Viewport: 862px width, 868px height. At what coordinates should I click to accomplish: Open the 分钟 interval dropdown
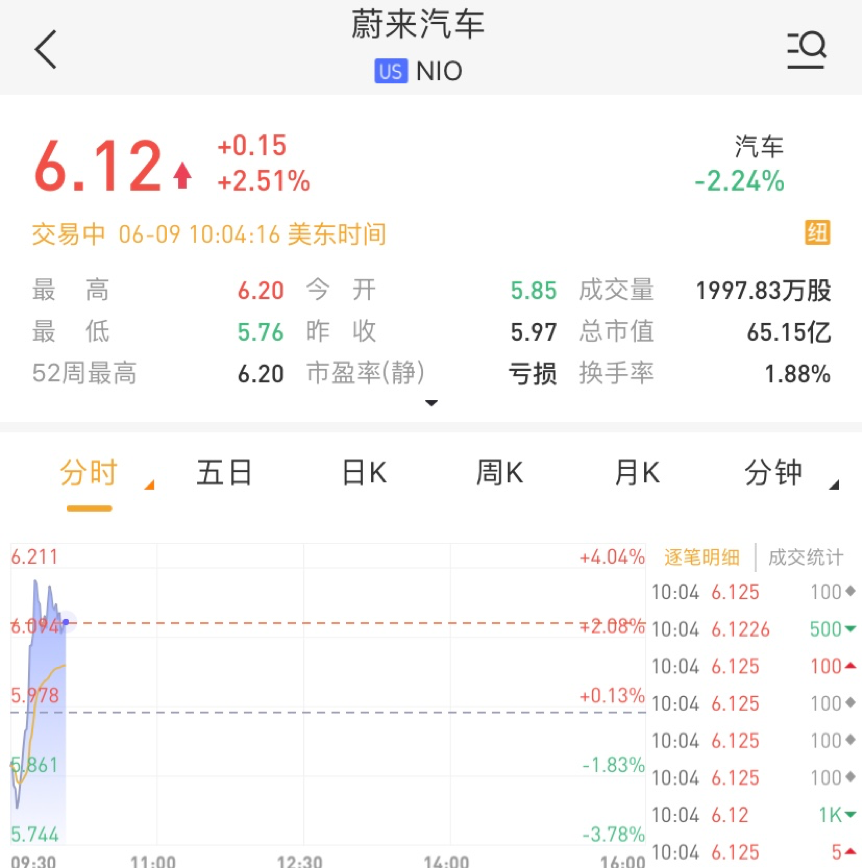point(775,473)
